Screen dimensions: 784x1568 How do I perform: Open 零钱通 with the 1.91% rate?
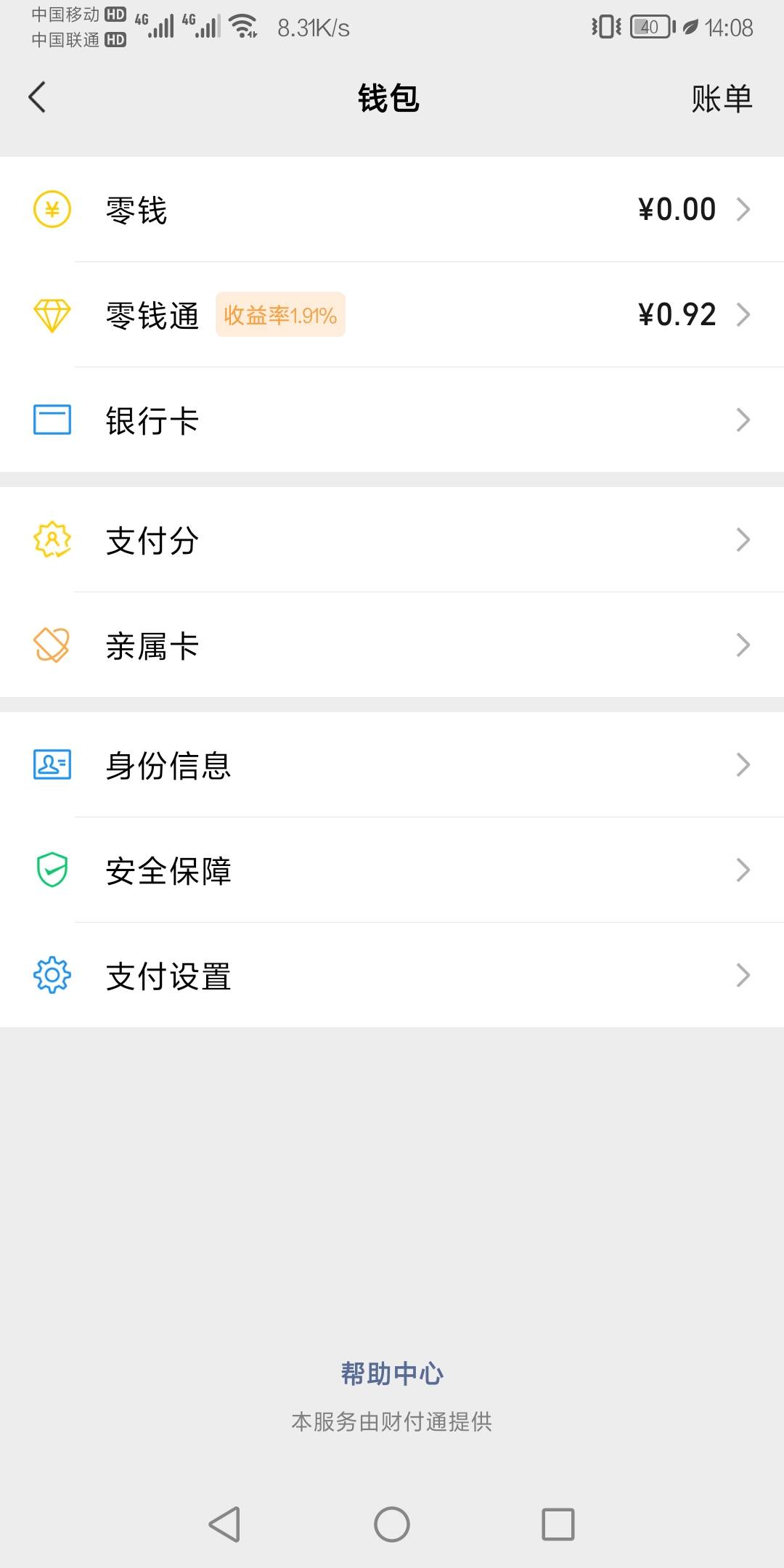(x=392, y=314)
